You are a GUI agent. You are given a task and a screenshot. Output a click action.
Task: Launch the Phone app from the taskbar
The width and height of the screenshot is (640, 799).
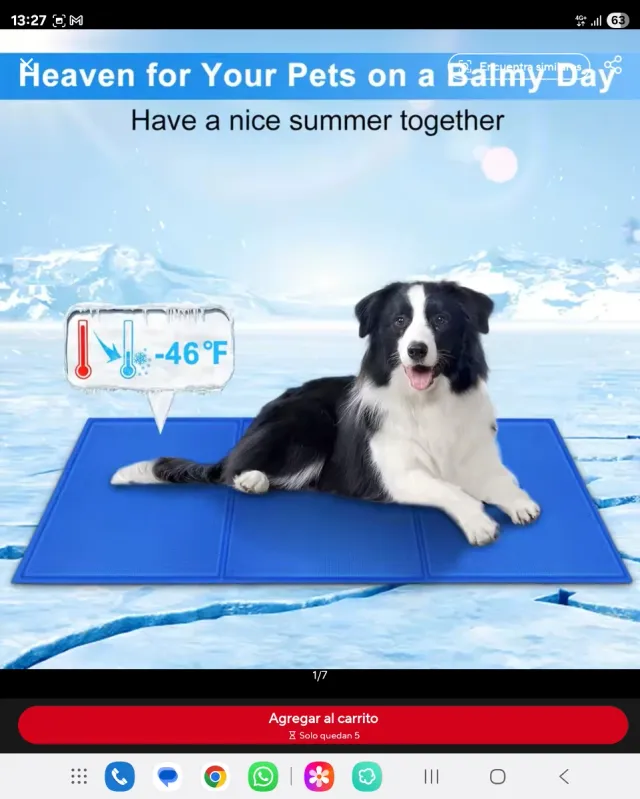coord(120,777)
